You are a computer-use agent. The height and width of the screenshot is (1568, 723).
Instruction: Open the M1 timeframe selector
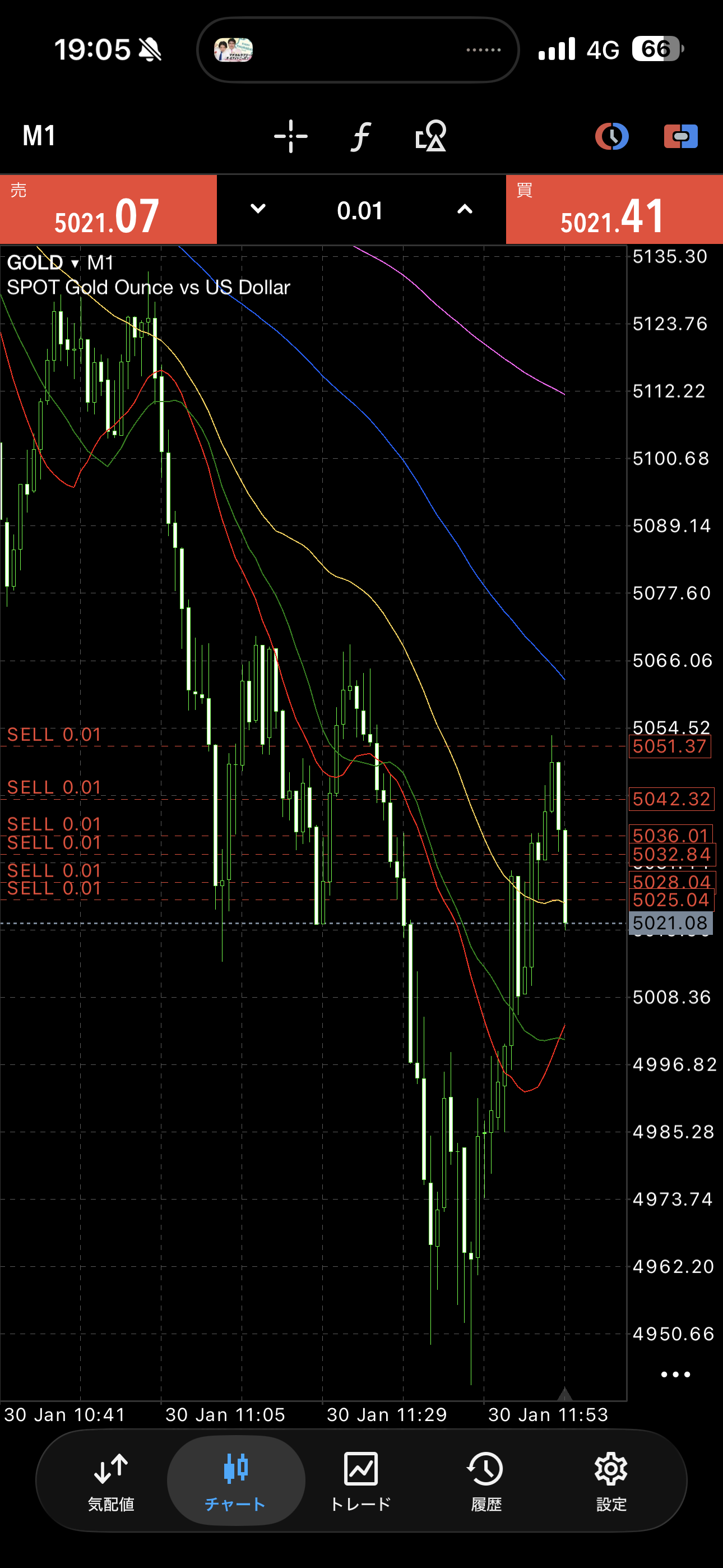coord(39,136)
